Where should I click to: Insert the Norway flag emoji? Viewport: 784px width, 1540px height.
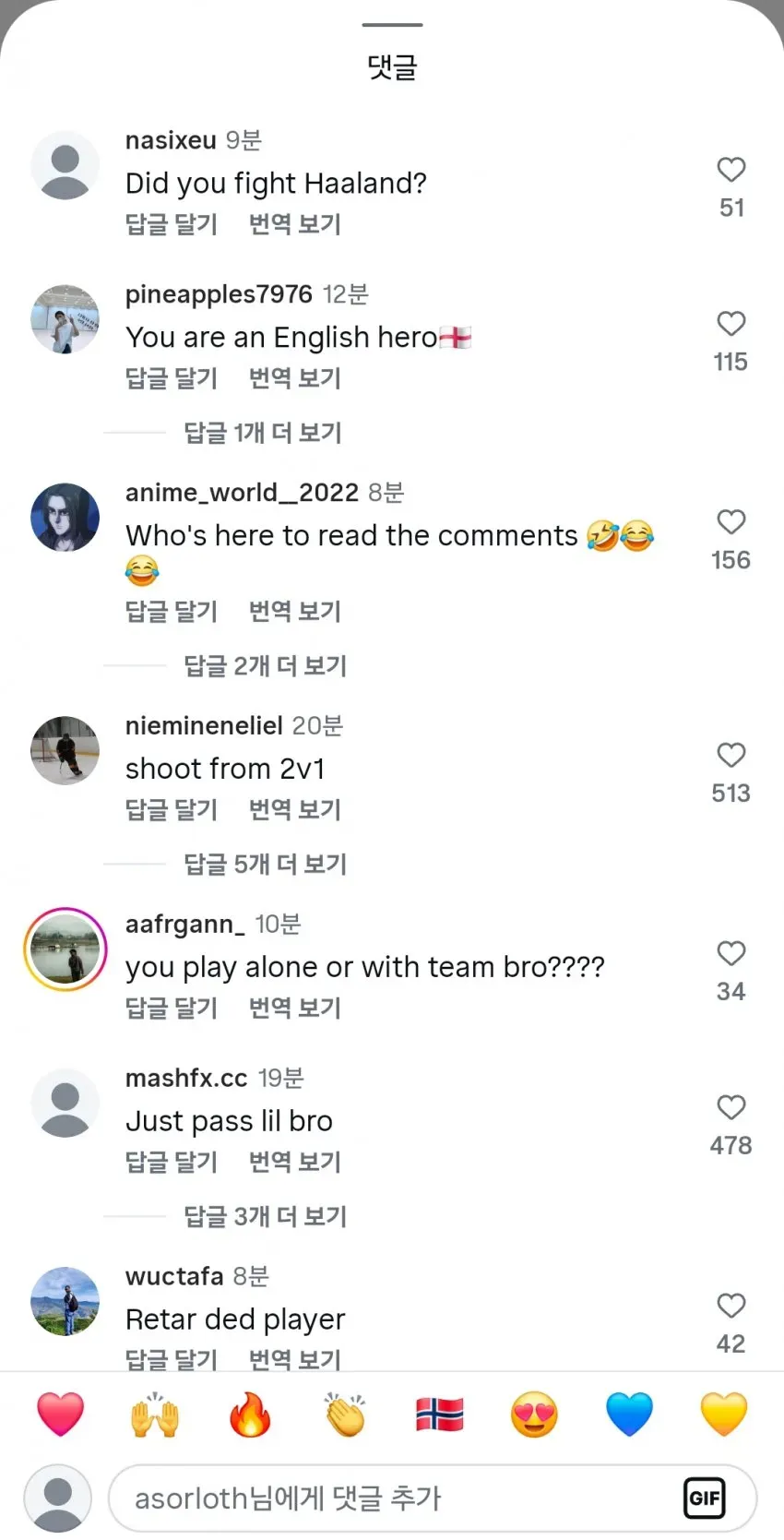439,1415
